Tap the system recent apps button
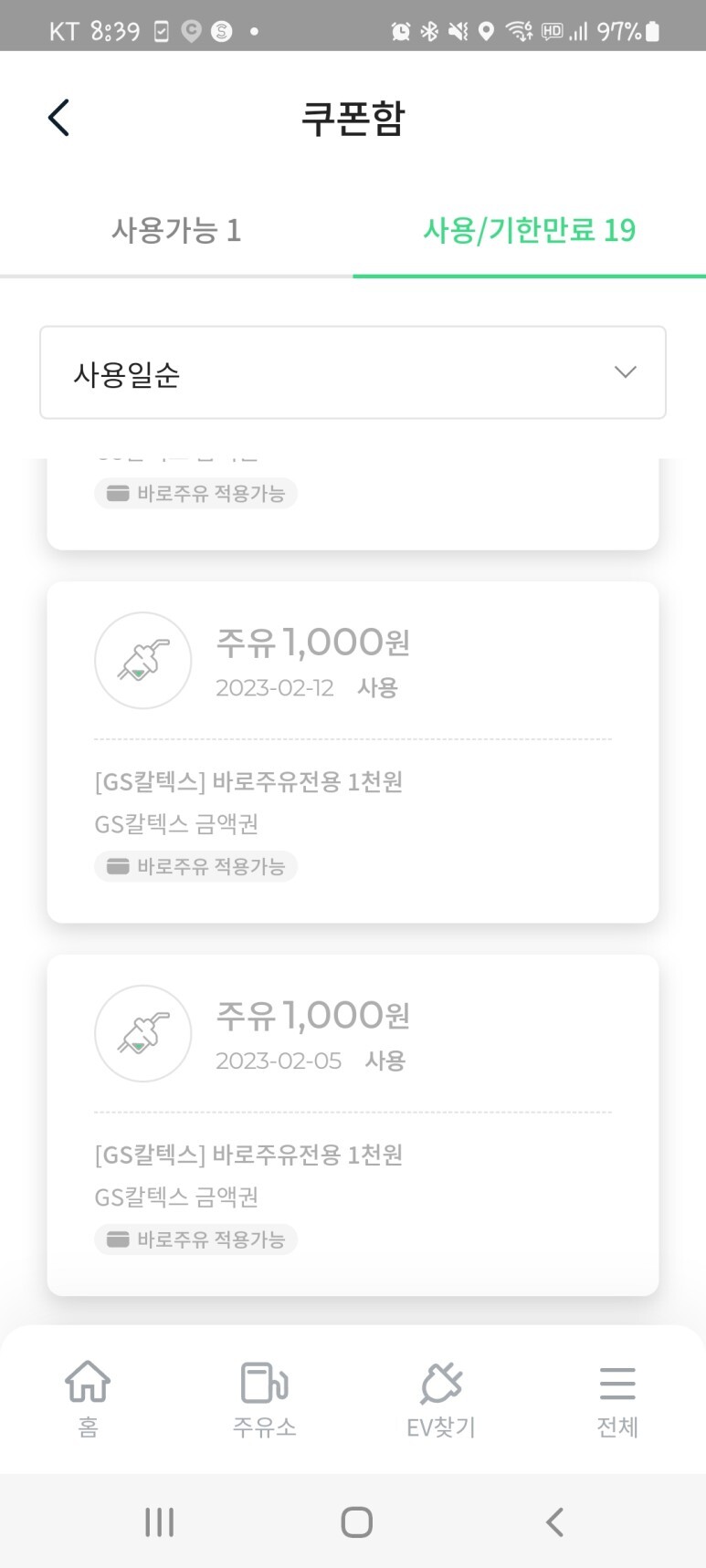Image resolution: width=706 pixels, height=1568 pixels. (160, 1521)
